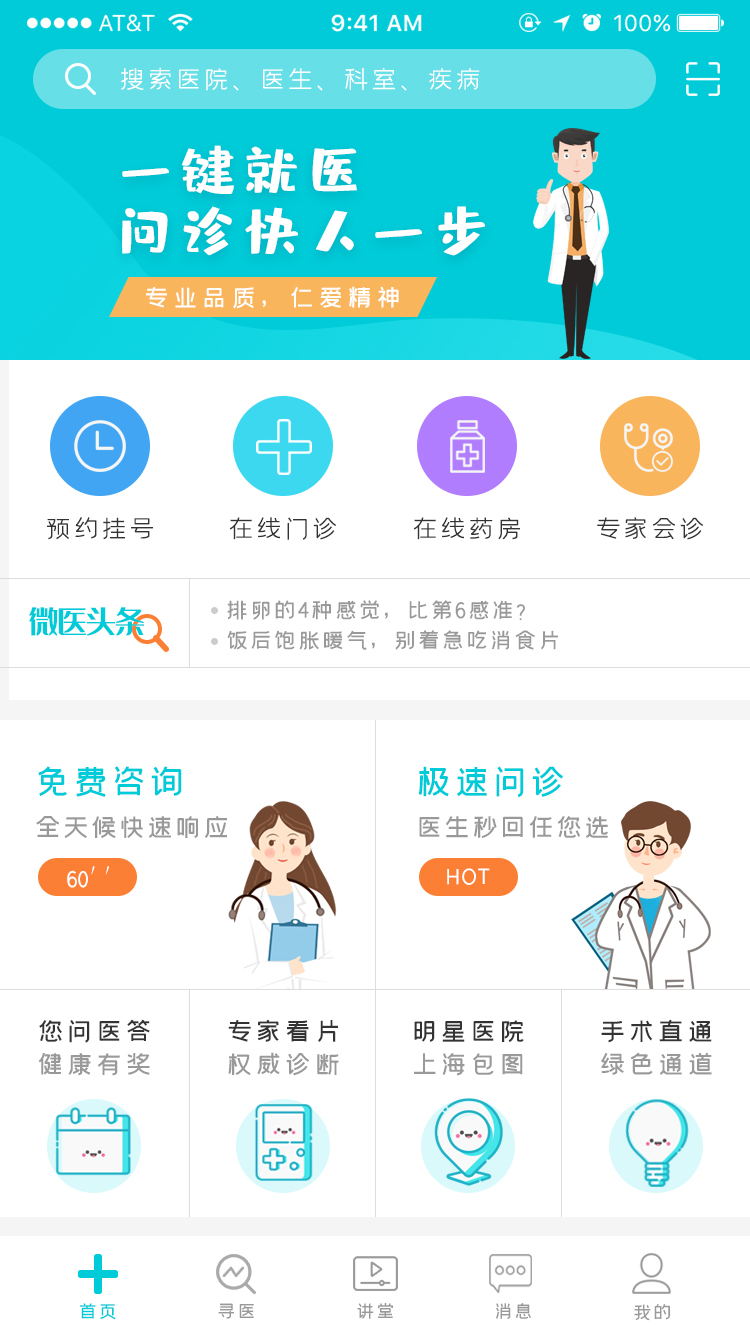Open the 极速问诊 quick consultation card
Viewport: 750px width, 1334px height.
563,855
